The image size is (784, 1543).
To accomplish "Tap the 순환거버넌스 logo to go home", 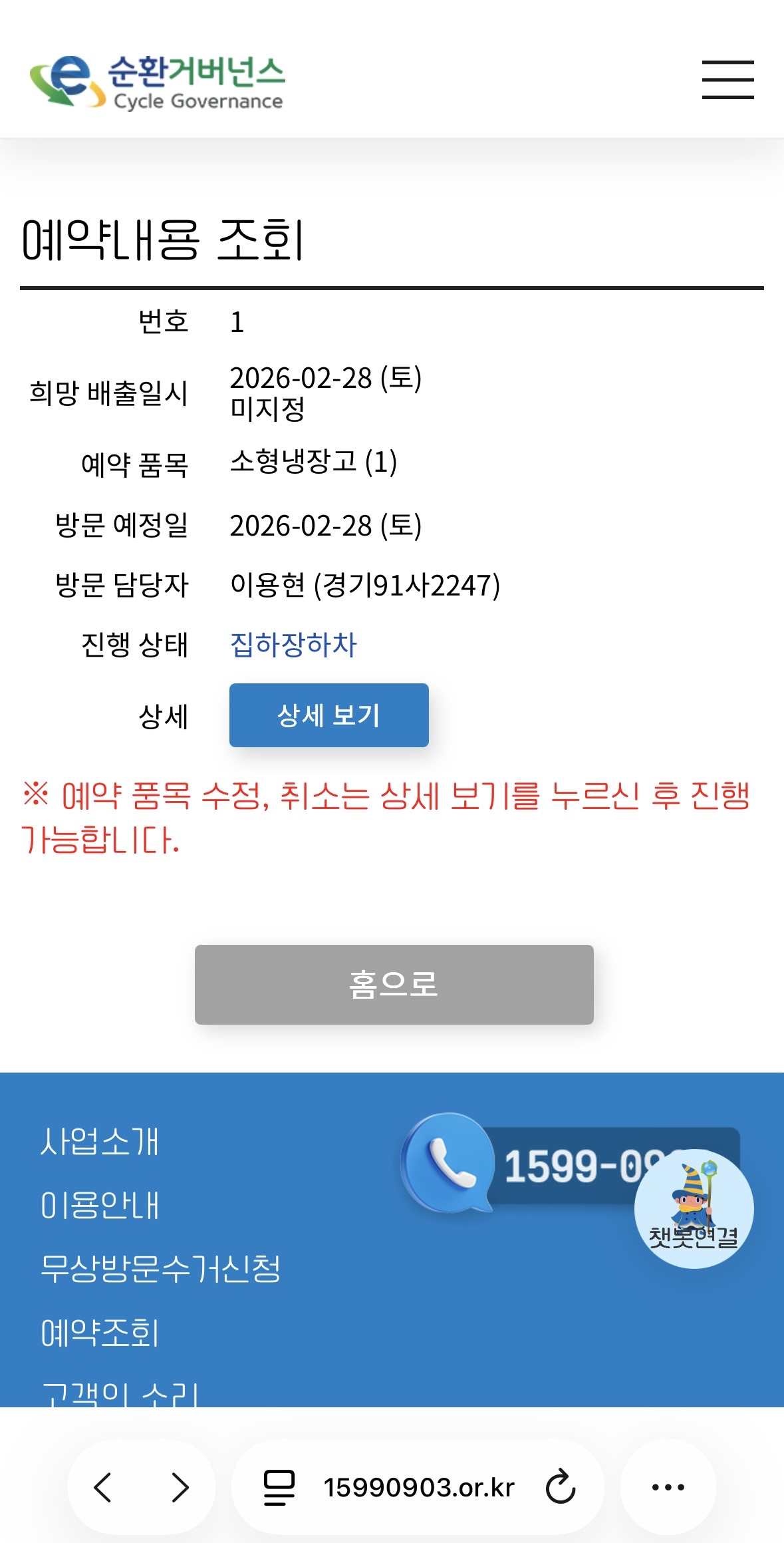I will pyautogui.click(x=158, y=82).
